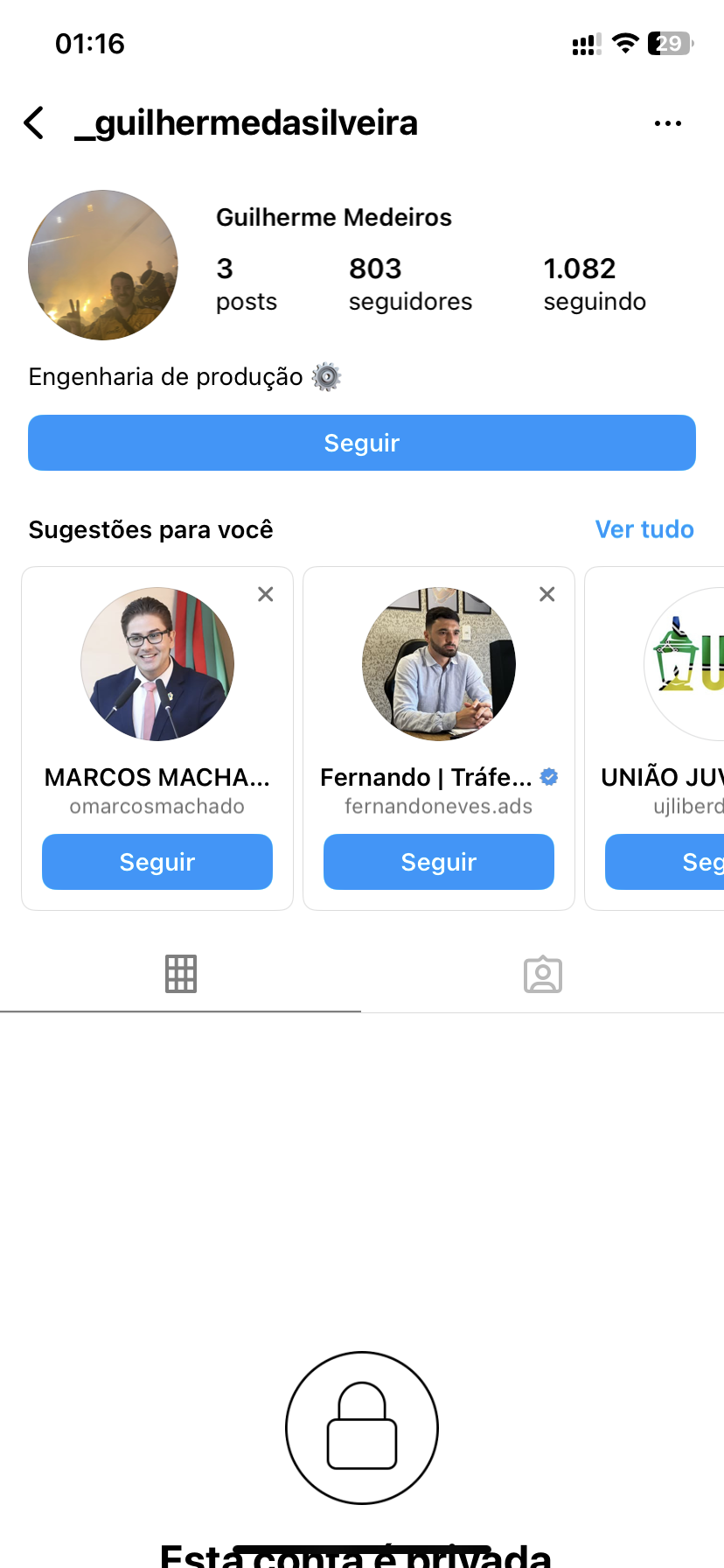Switch to the posts grid tab
Image resolution: width=724 pixels, height=1568 pixels.
click(181, 974)
